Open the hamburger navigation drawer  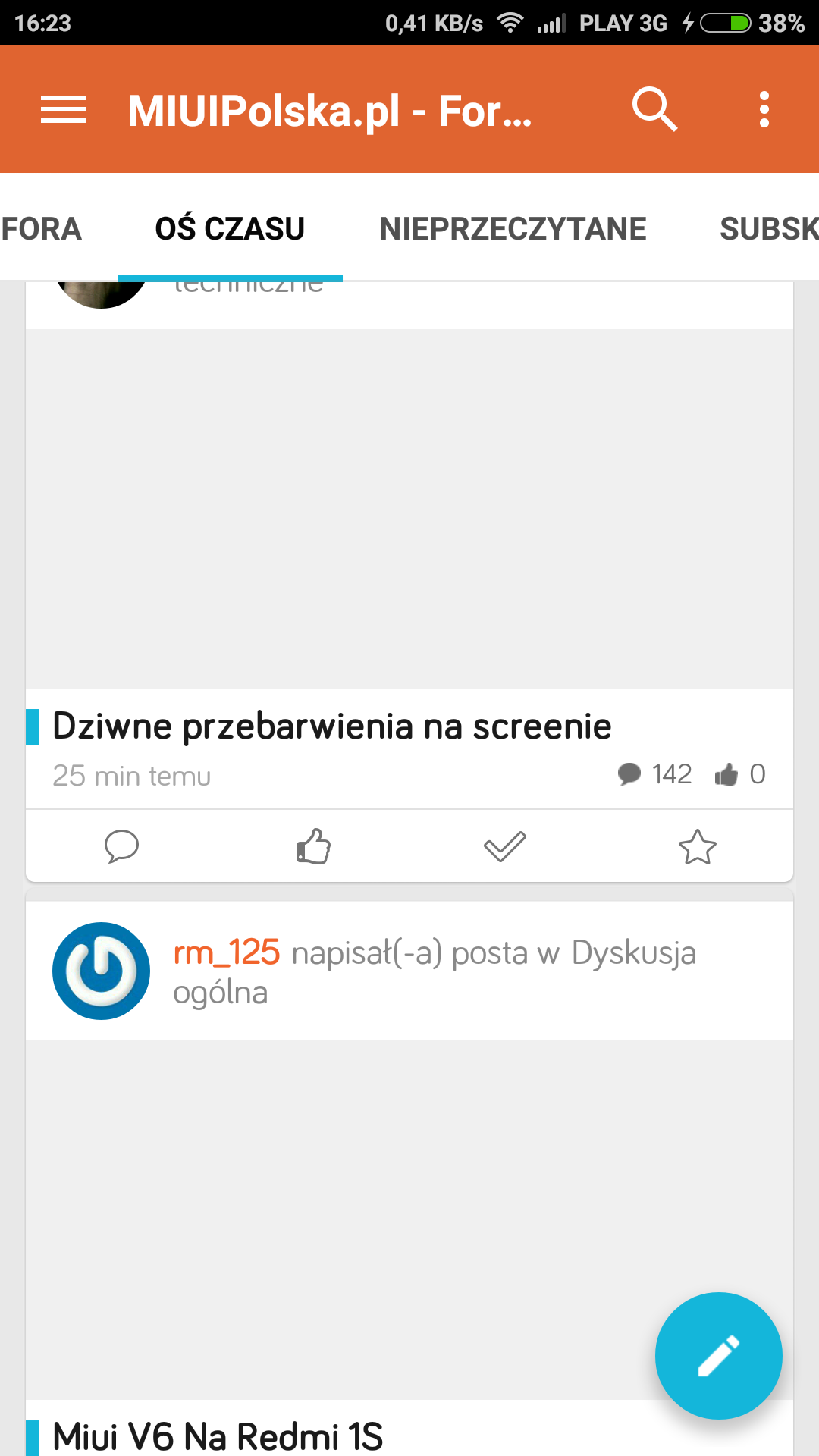click(64, 110)
